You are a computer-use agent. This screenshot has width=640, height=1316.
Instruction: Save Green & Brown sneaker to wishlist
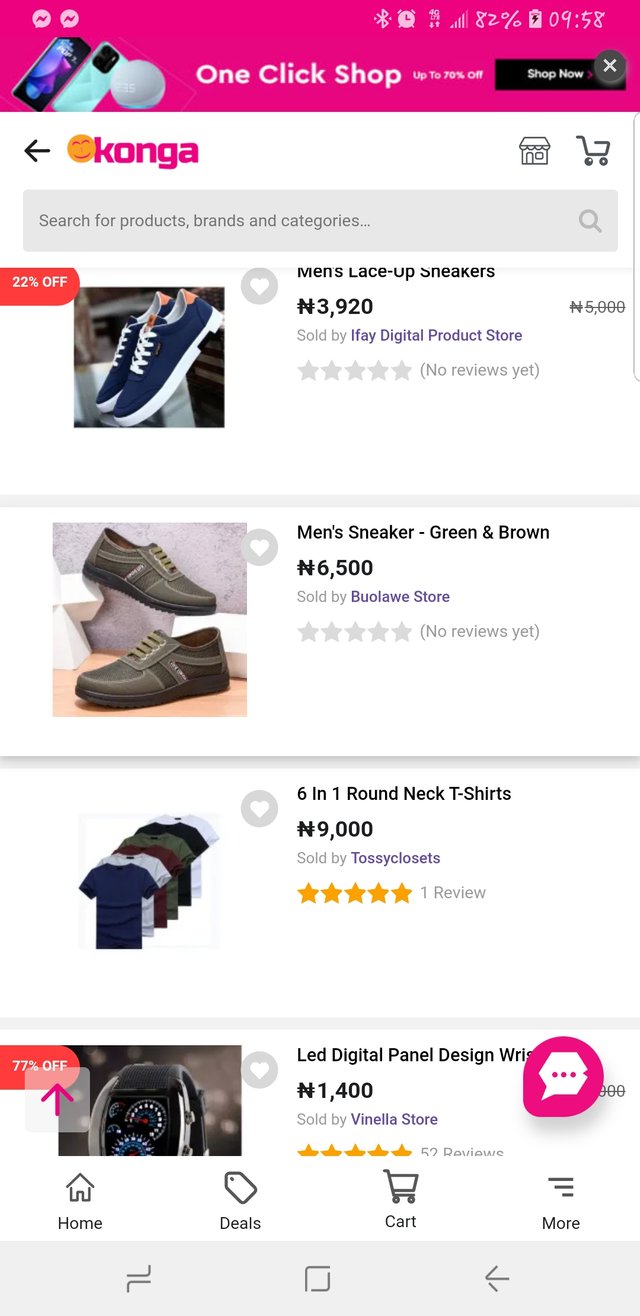260,547
